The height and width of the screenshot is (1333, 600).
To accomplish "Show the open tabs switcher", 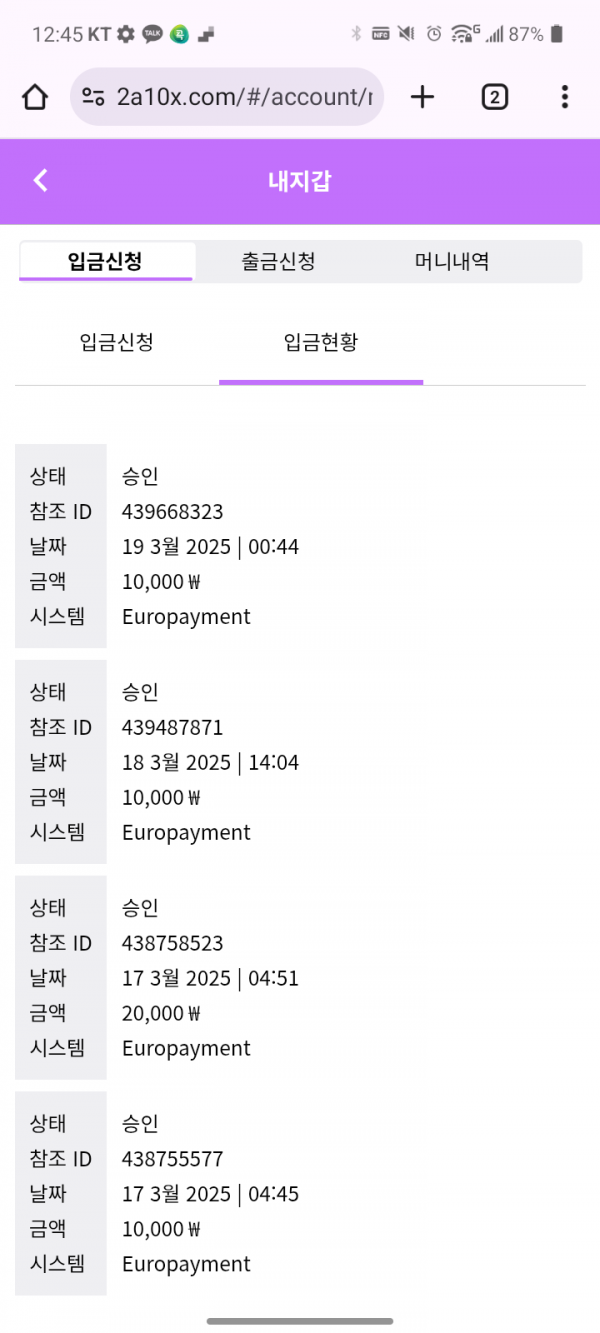I will pyautogui.click(x=494, y=97).
